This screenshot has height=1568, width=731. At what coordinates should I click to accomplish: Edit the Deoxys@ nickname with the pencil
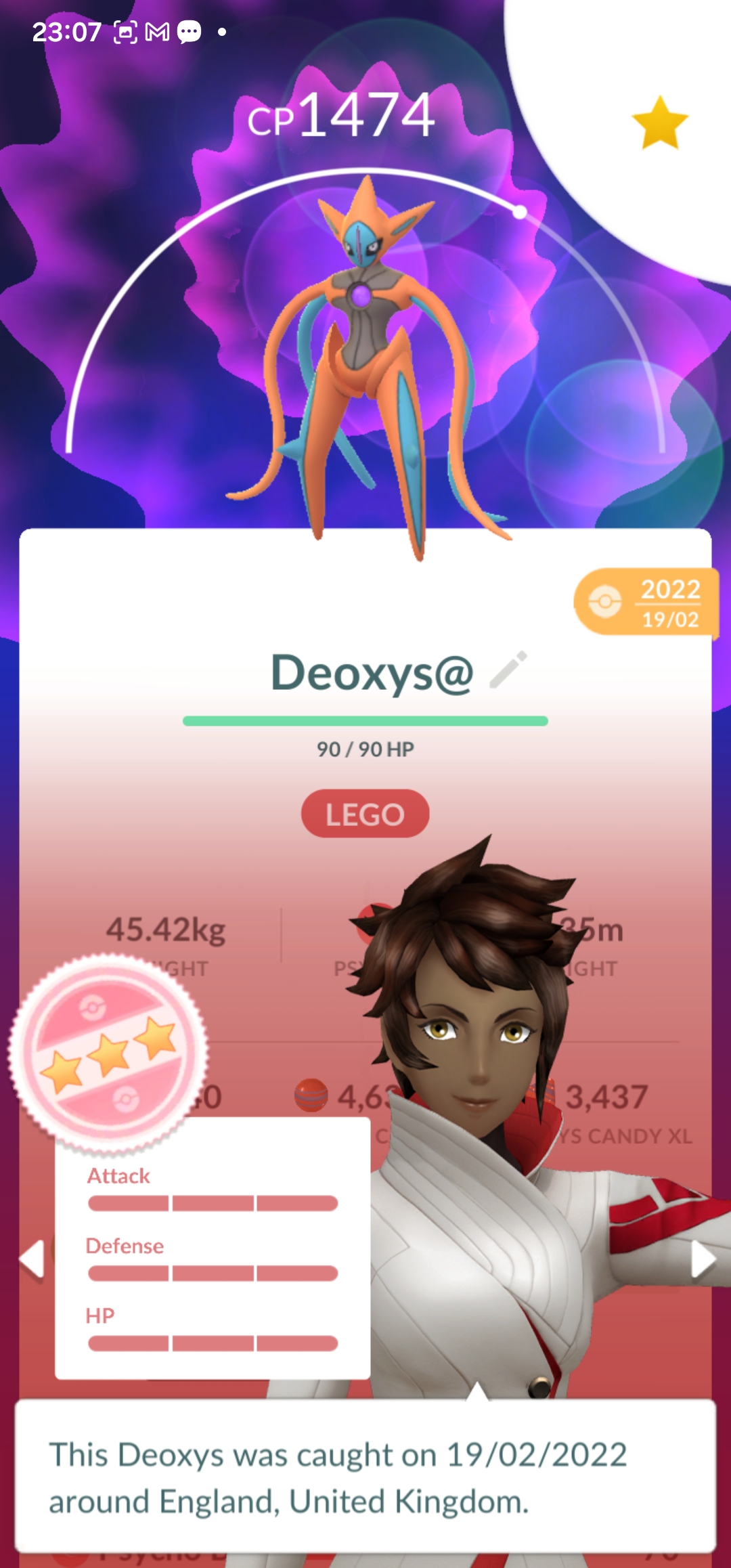(508, 670)
